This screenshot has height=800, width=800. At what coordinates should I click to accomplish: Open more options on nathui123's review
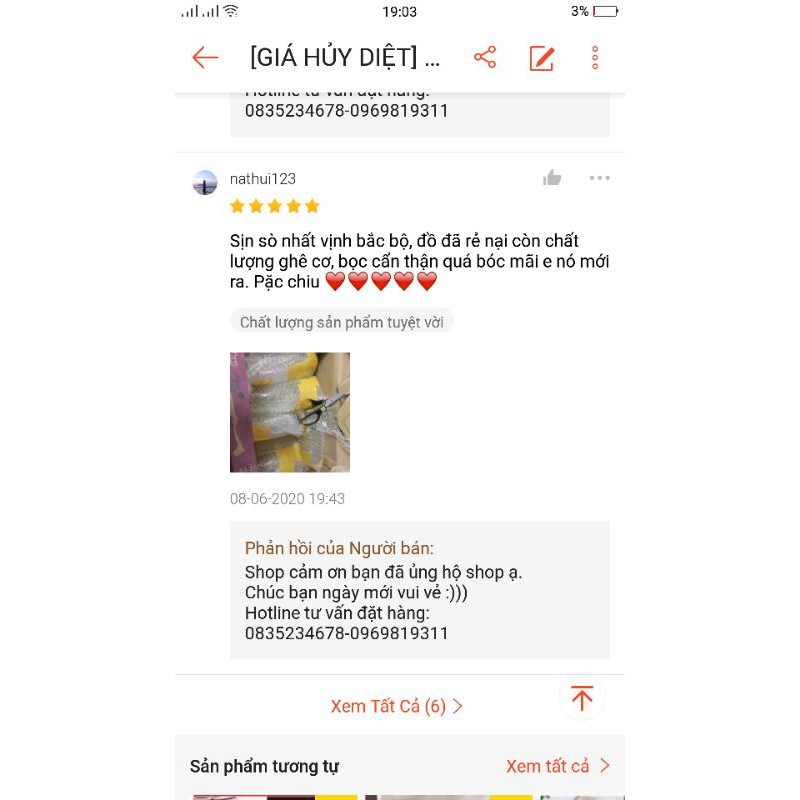point(599,178)
